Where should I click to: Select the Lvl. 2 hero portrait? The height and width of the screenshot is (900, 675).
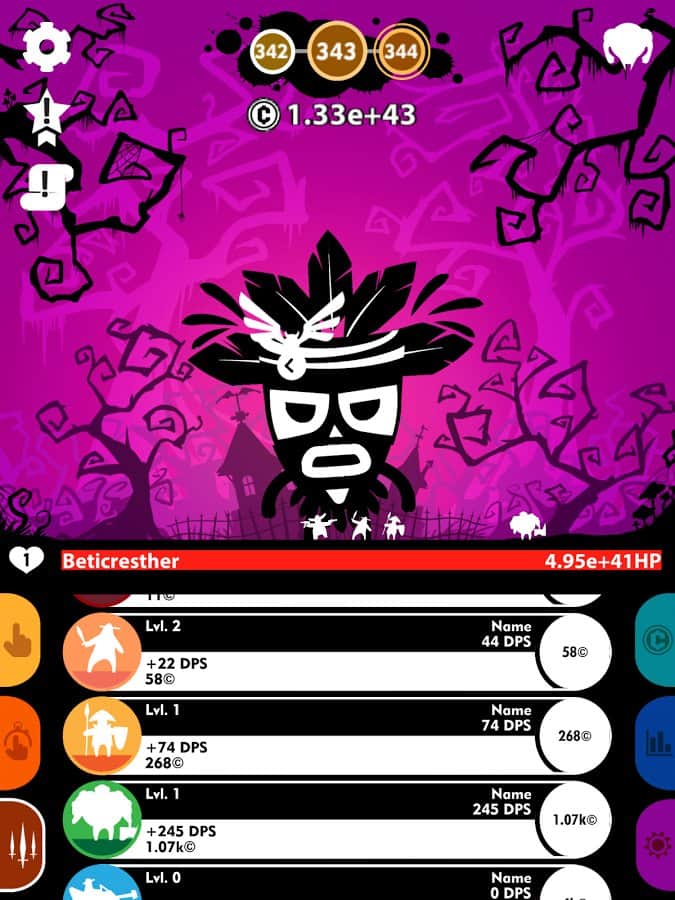pyautogui.click(x=102, y=652)
